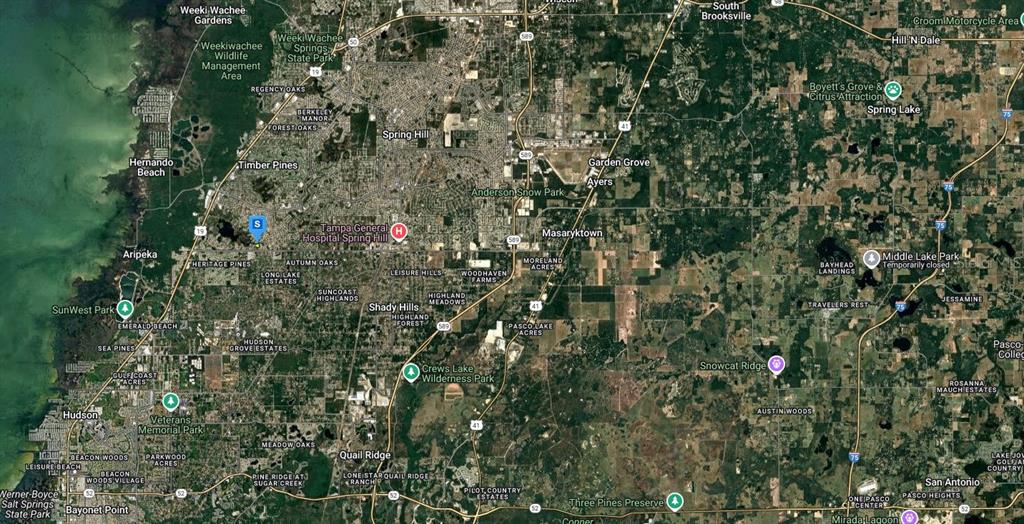Open Tampa General Hospital Spring Hill marker
The height and width of the screenshot is (524, 1024).
[398, 232]
